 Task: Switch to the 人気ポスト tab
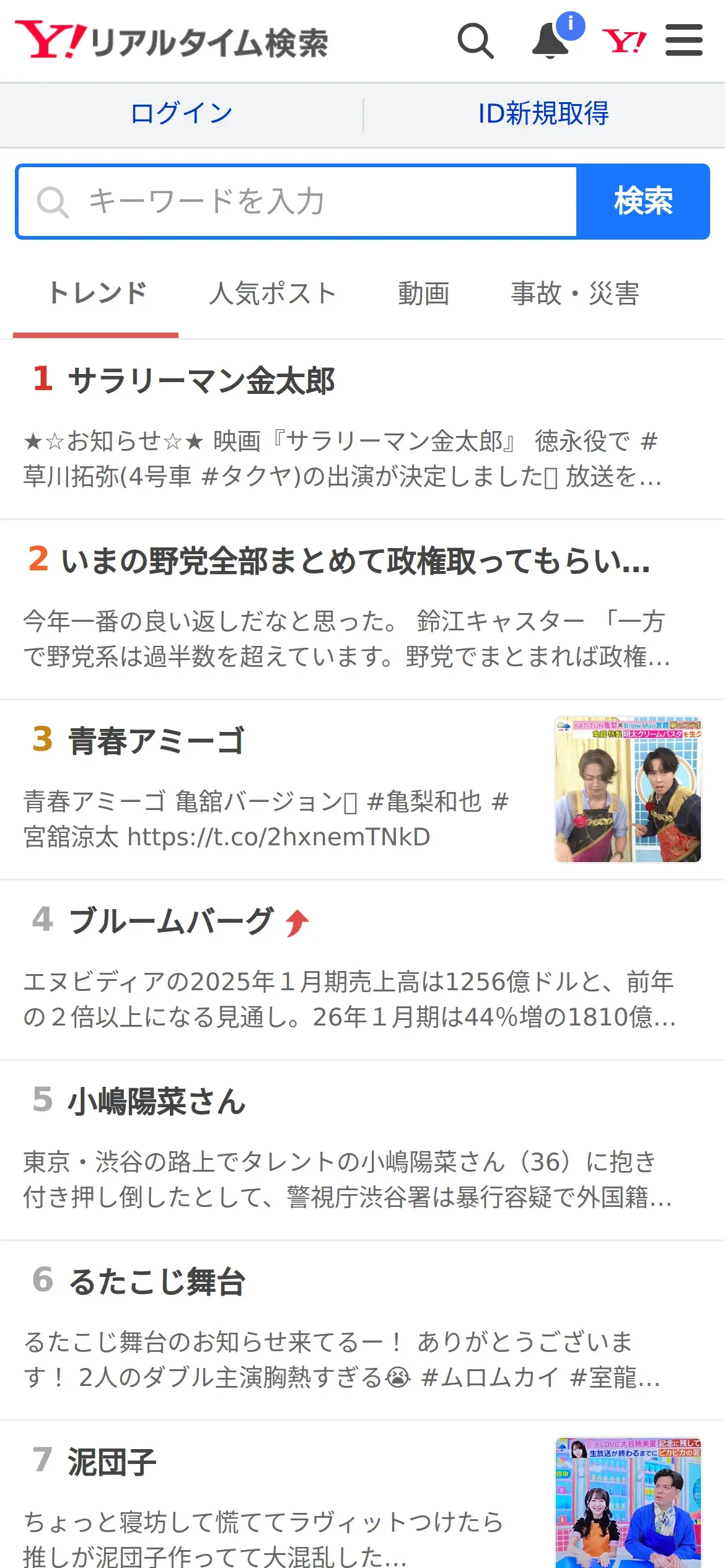point(273,294)
